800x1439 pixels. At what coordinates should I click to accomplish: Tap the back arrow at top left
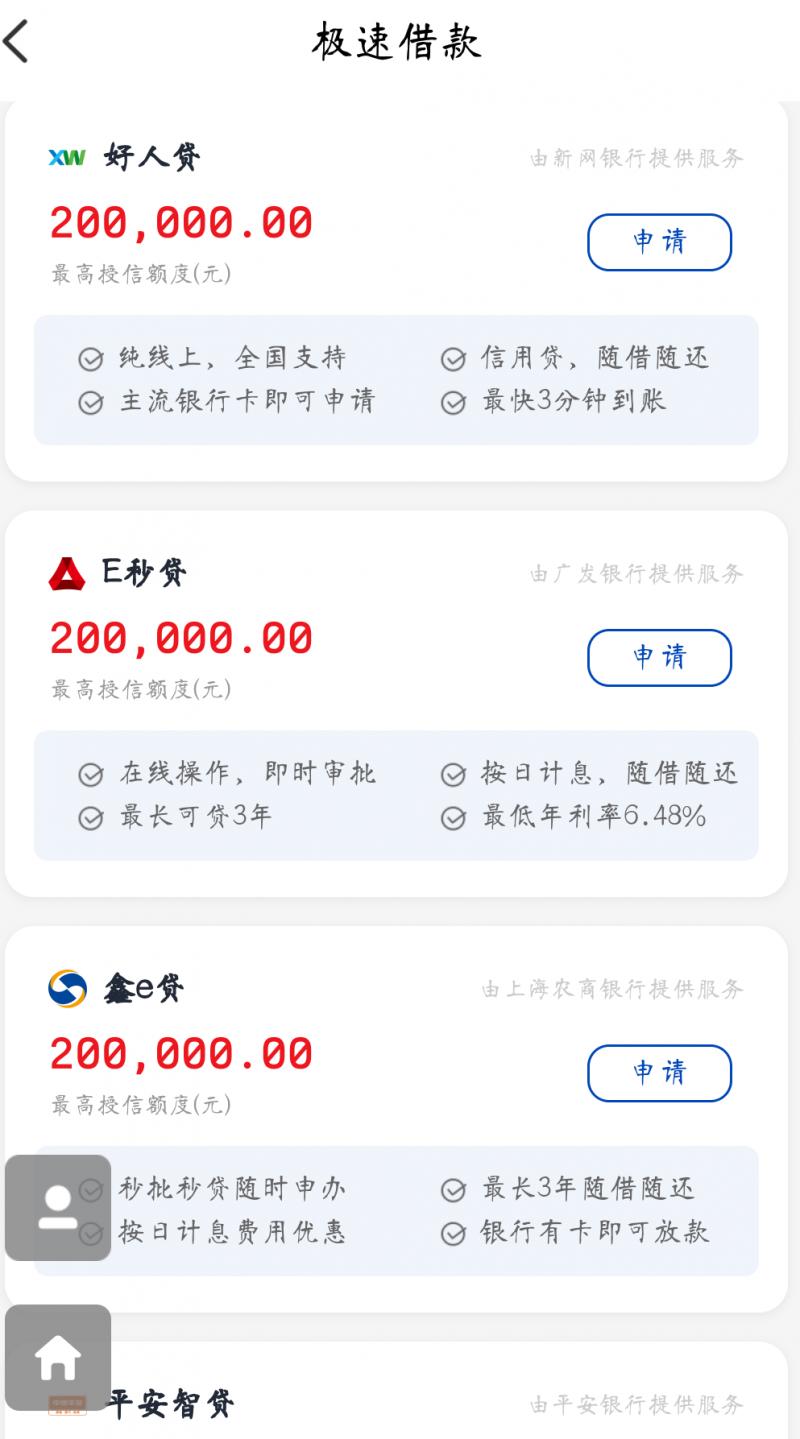pyautogui.click(x=18, y=42)
